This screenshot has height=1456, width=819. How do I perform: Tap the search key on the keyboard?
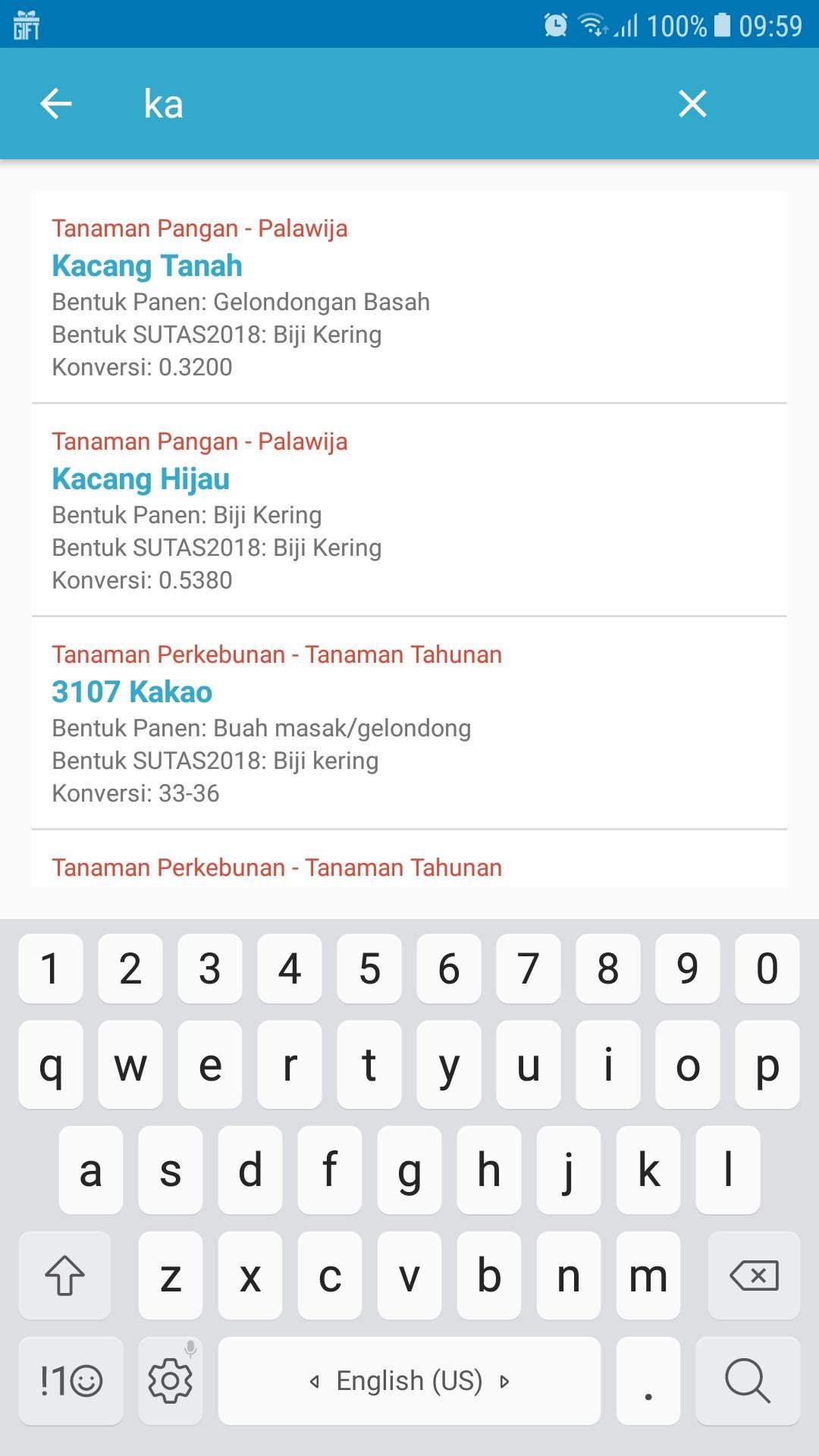(747, 1380)
